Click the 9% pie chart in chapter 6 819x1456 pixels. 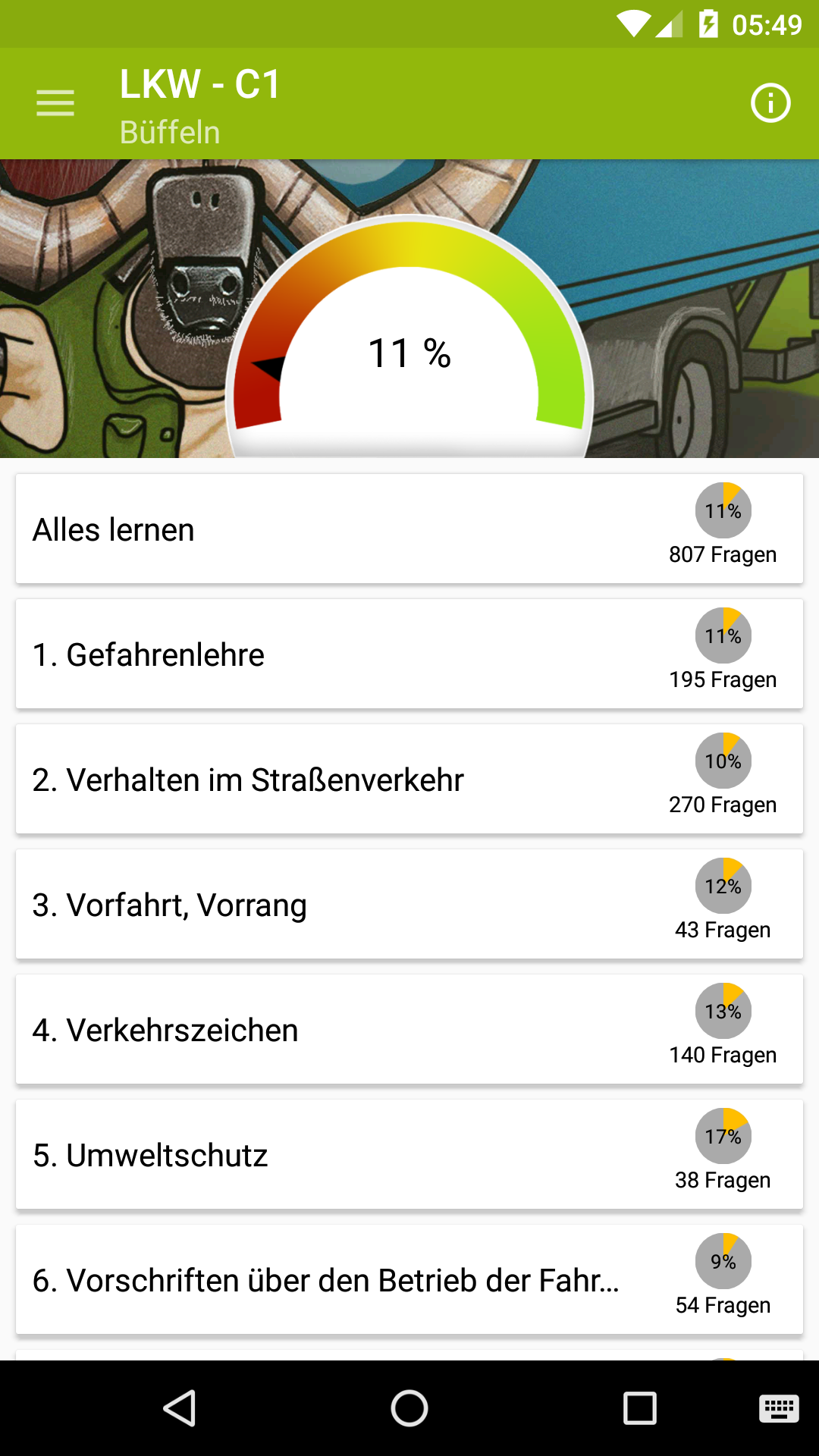[721, 1262]
